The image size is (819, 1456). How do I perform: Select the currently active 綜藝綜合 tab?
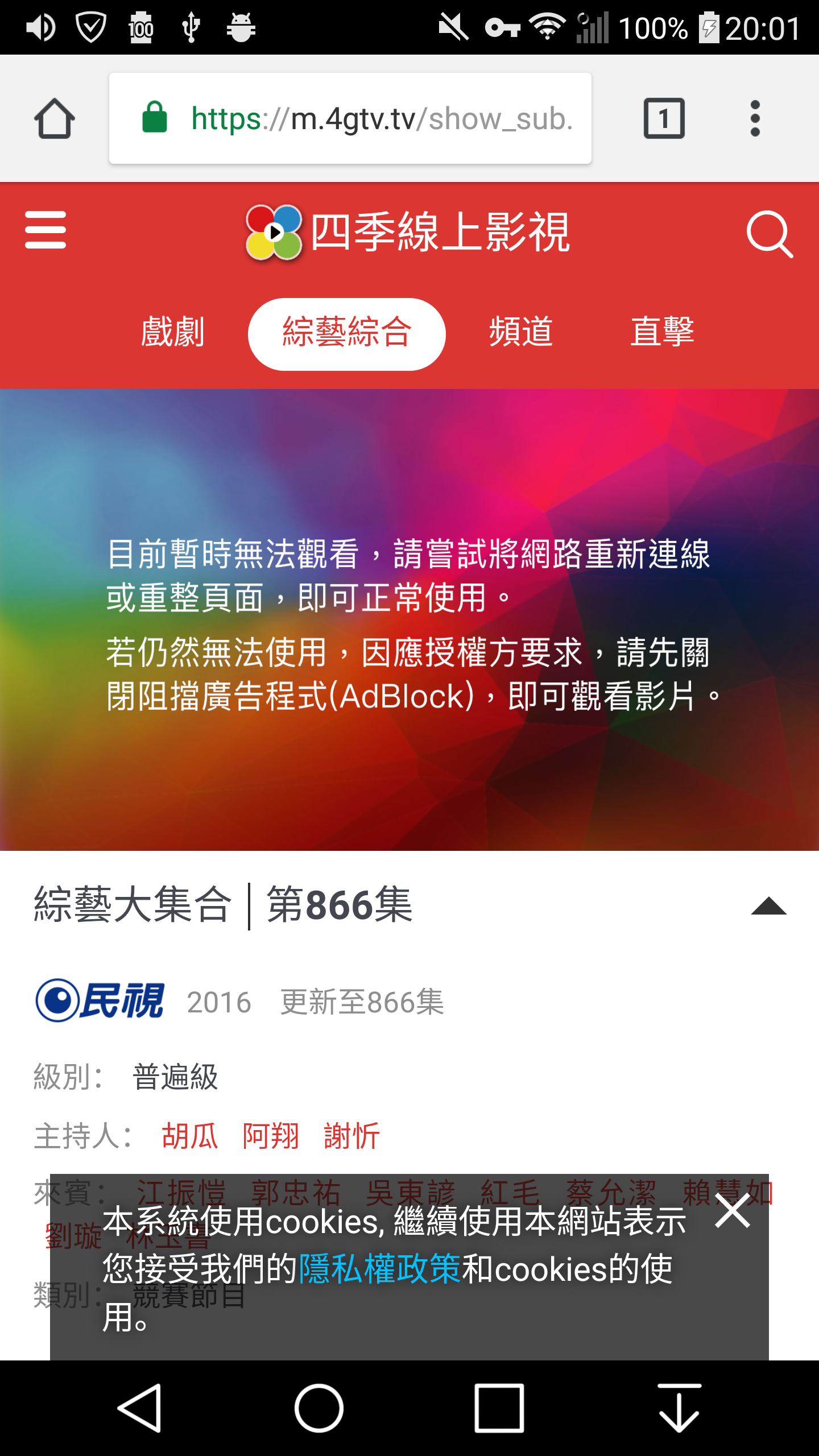pos(346,333)
